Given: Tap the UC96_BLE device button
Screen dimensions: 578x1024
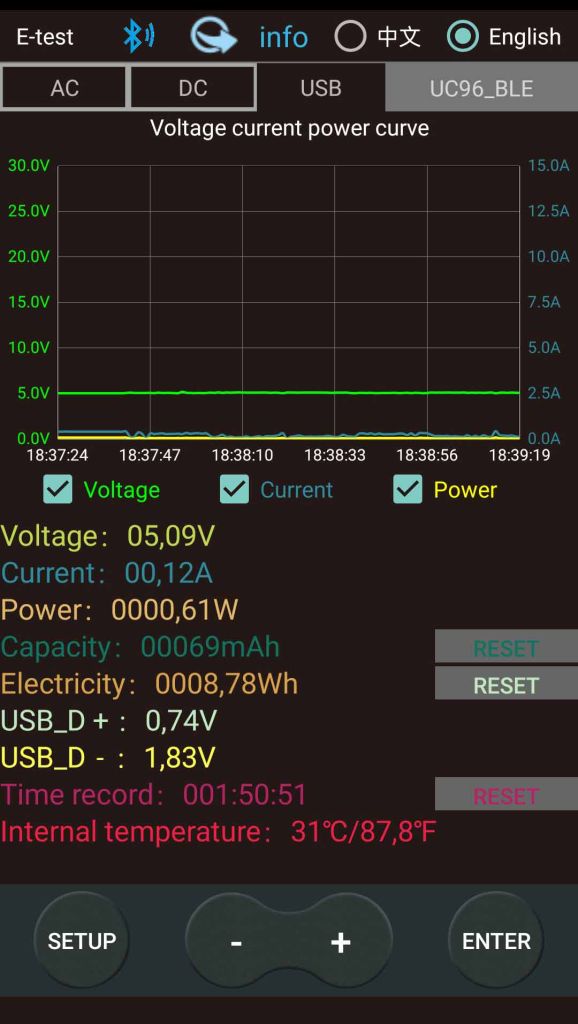Looking at the screenshot, I should pos(481,88).
